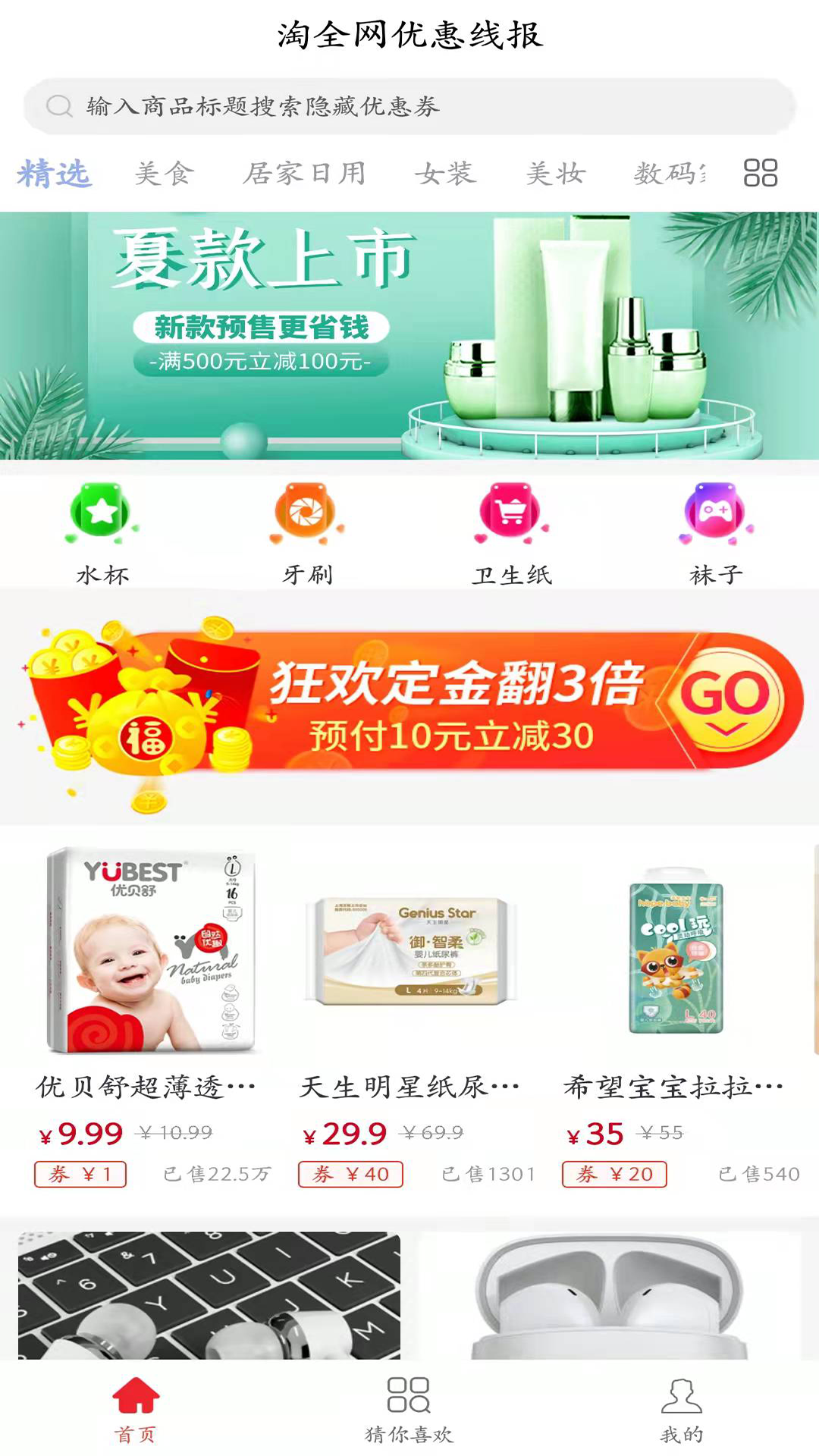Switch to the 美食 category tab

coord(165,174)
